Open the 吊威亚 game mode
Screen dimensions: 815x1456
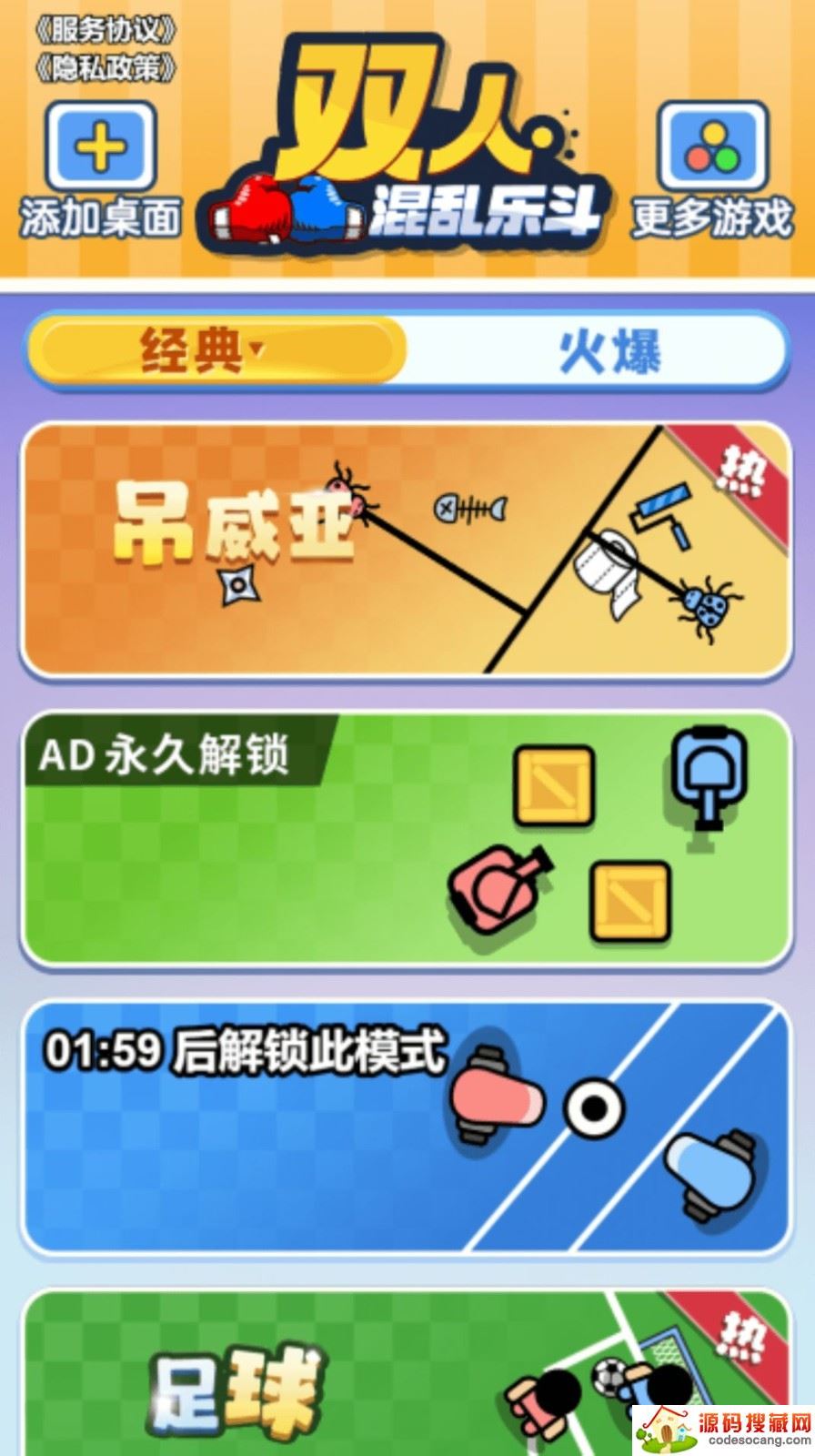[406, 550]
